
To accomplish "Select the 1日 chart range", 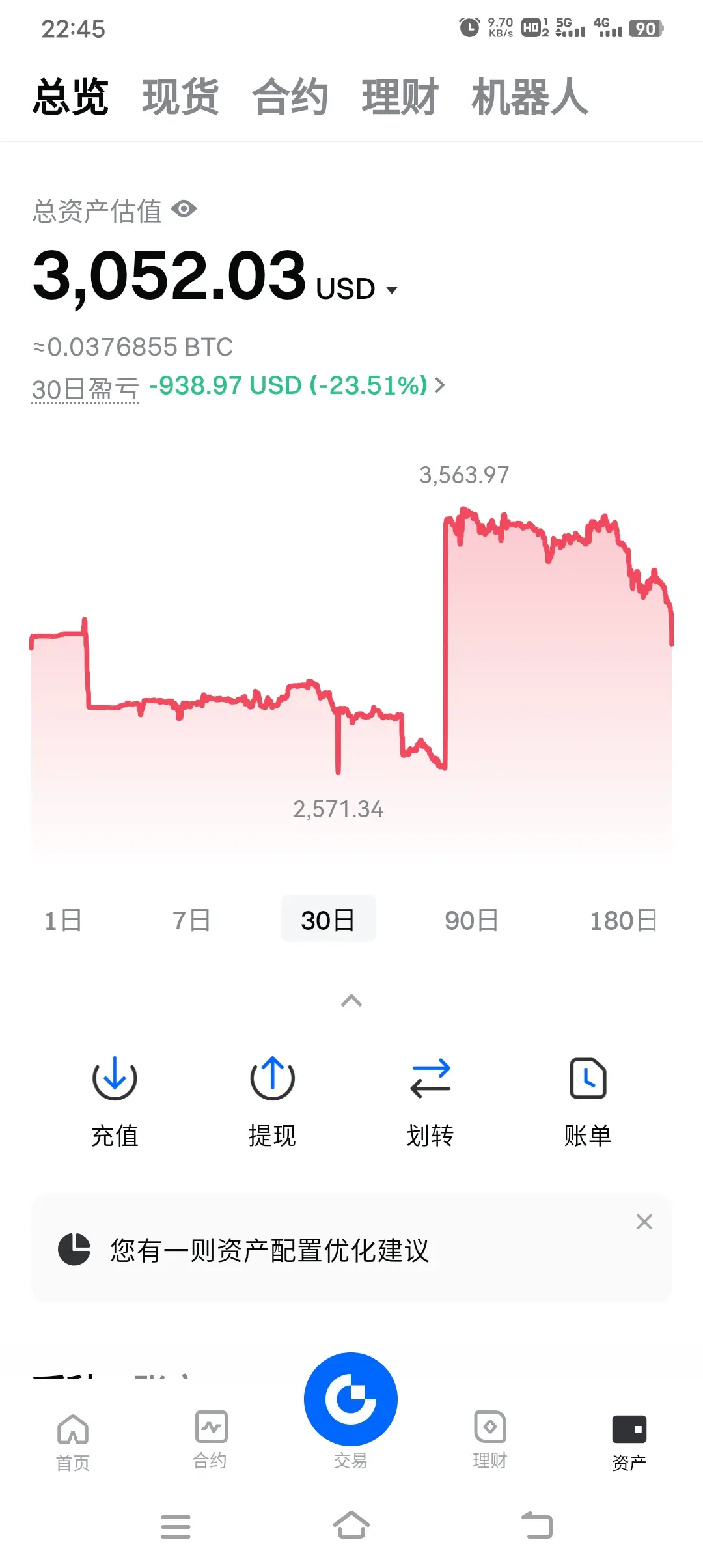I will tap(63, 919).
